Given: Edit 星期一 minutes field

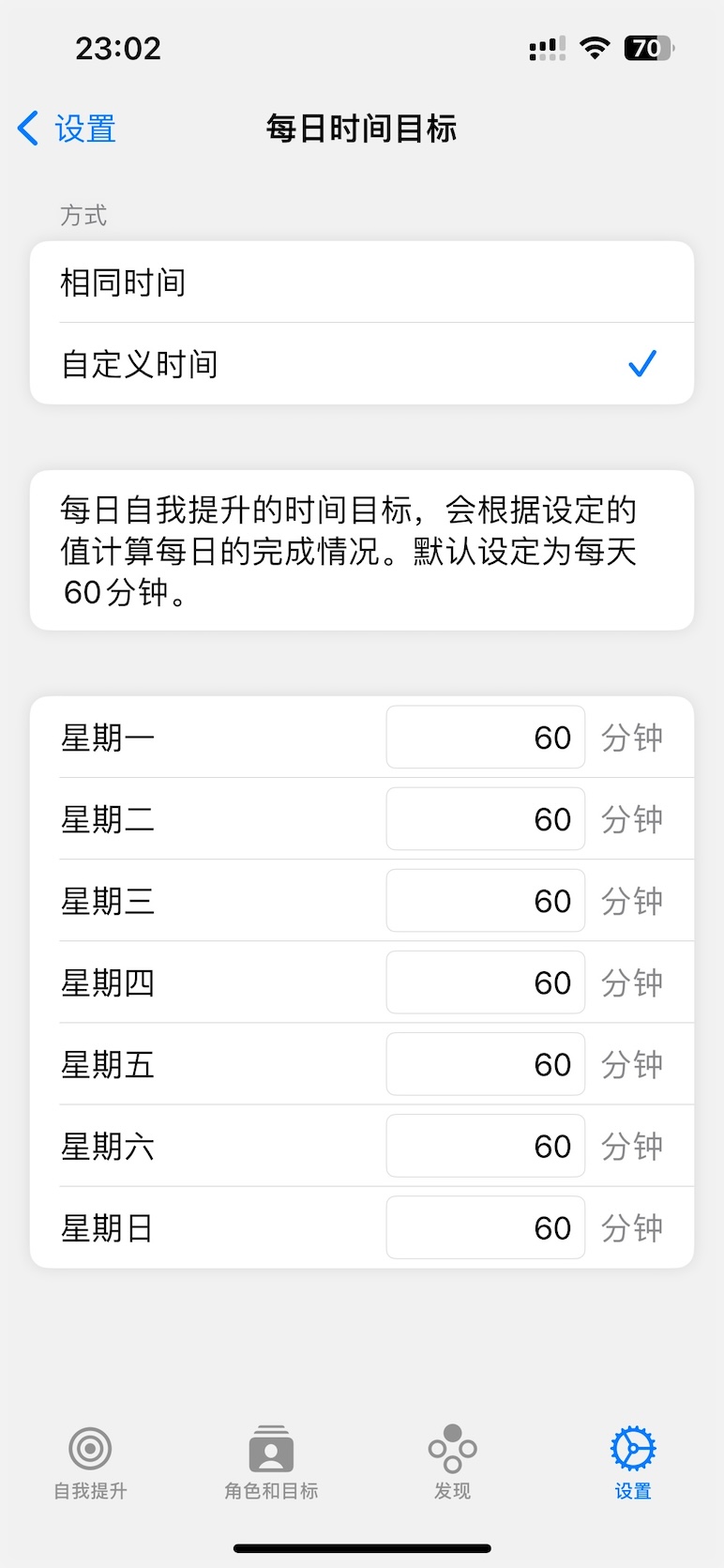Looking at the screenshot, I should [485, 738].
